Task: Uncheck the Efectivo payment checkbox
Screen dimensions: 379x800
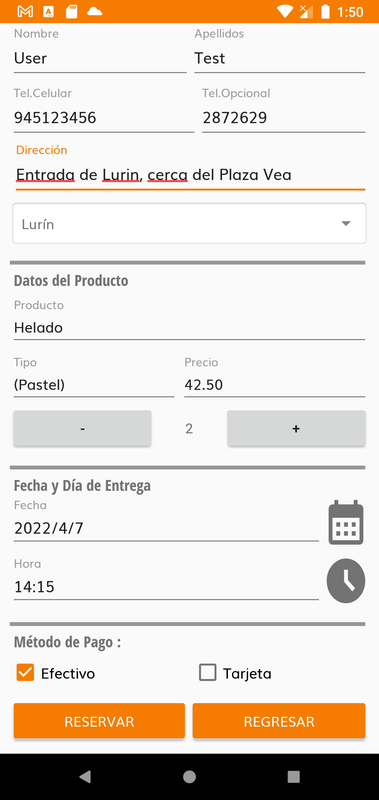Action: [25, 673]
